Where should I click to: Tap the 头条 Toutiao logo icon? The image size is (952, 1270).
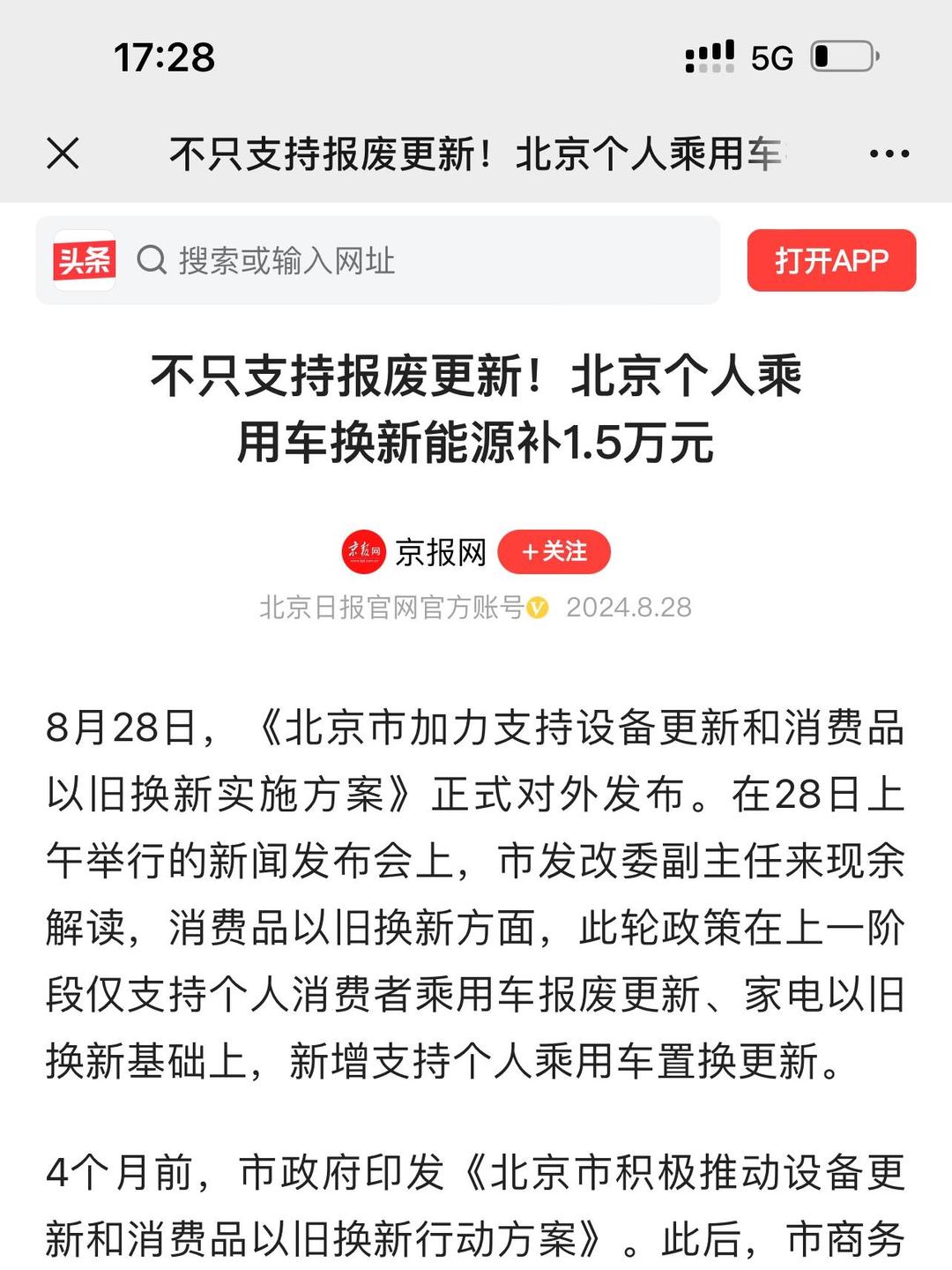tap(84, 260)
